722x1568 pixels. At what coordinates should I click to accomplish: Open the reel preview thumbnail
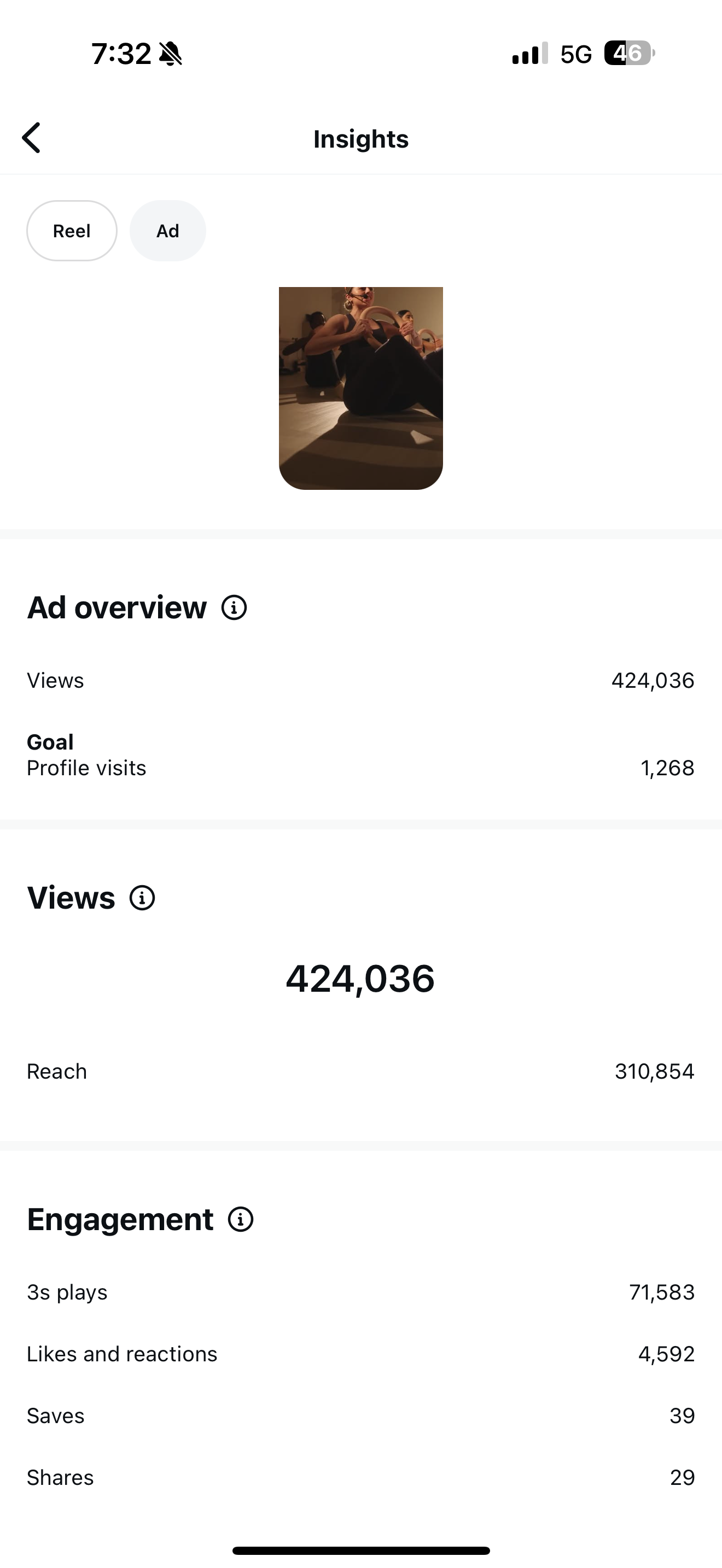coord(360,388)
